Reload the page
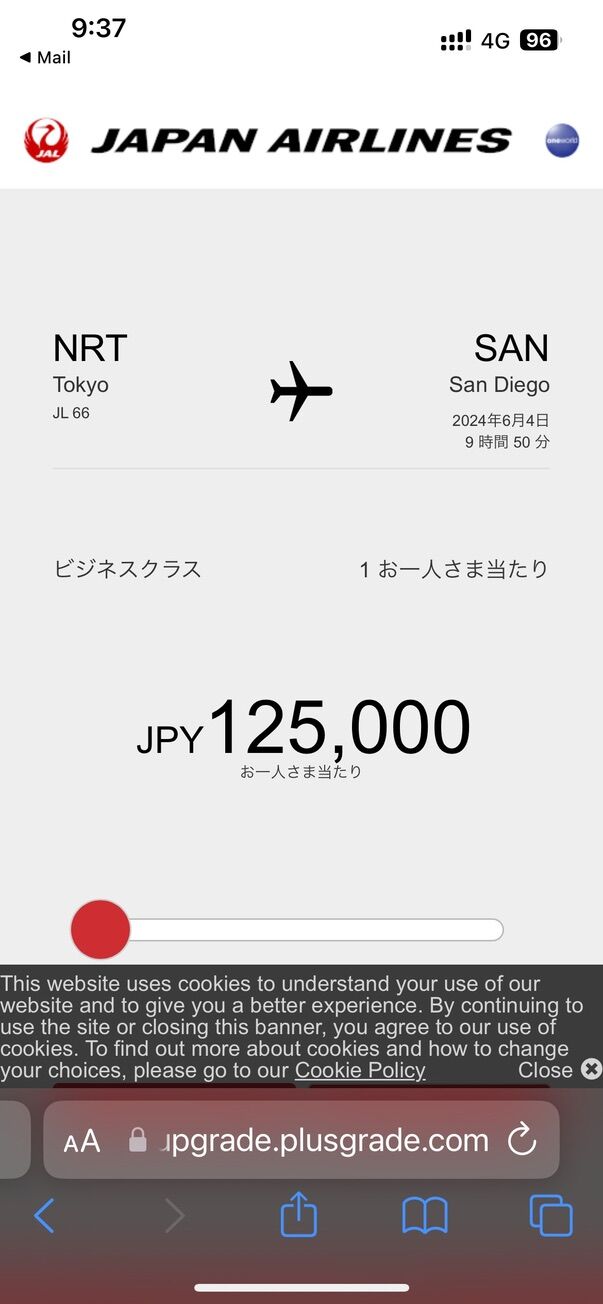The height and width of the screenshot is (1304, 603). pyautogui.click(x=522, y=1141)
